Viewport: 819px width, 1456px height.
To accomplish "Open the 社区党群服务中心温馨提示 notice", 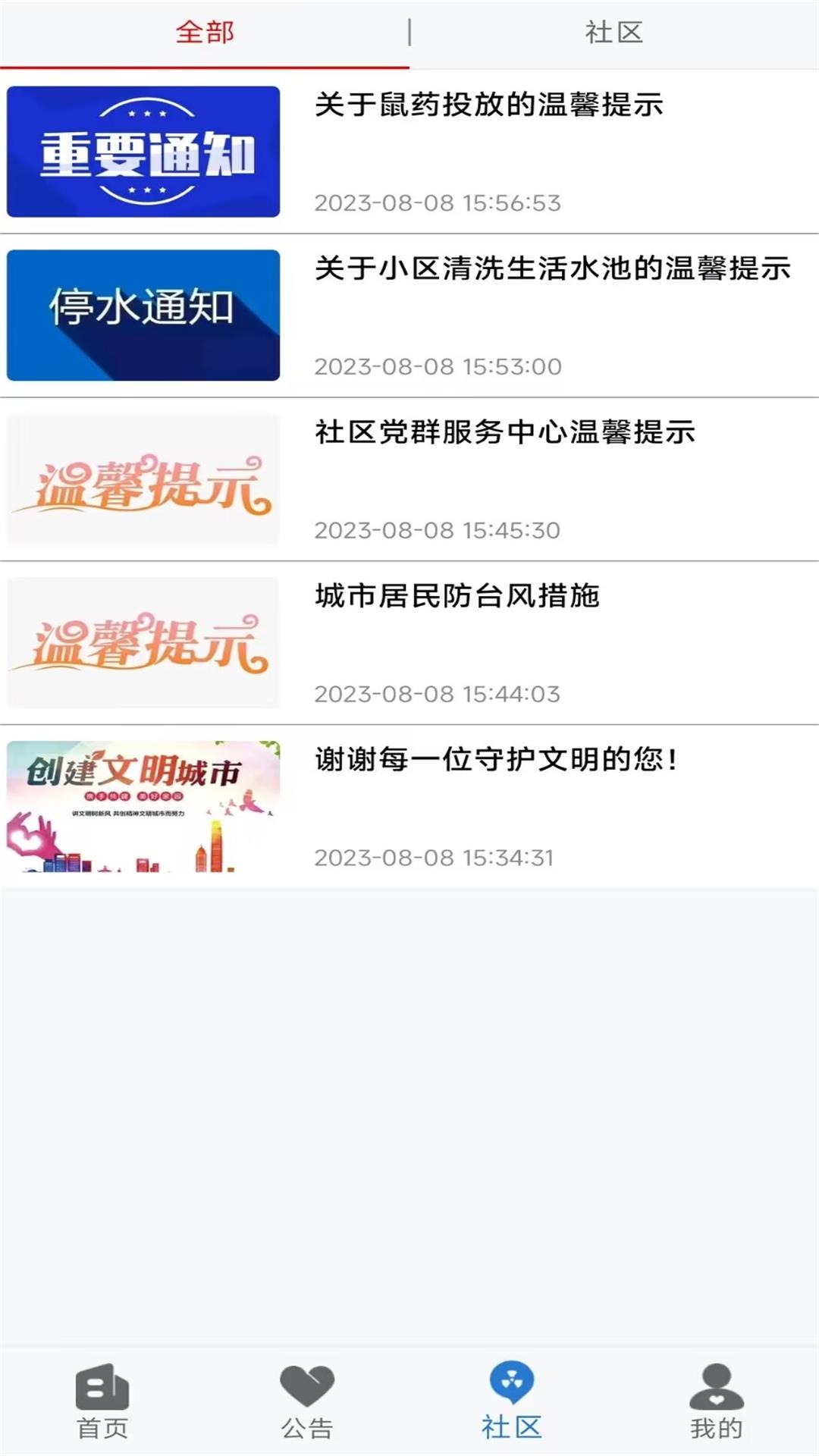I will click(x=504, y=432).
